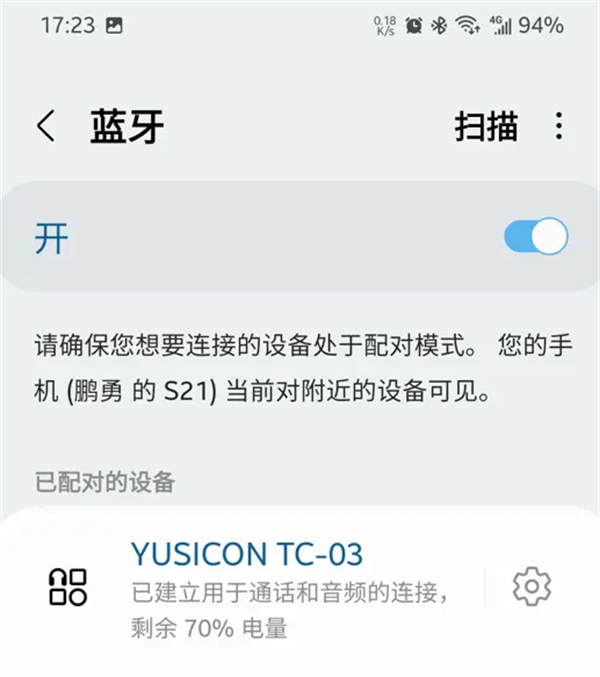Turn off the Bluetooth switch
The image size is (600, 677).
(536, 238)
